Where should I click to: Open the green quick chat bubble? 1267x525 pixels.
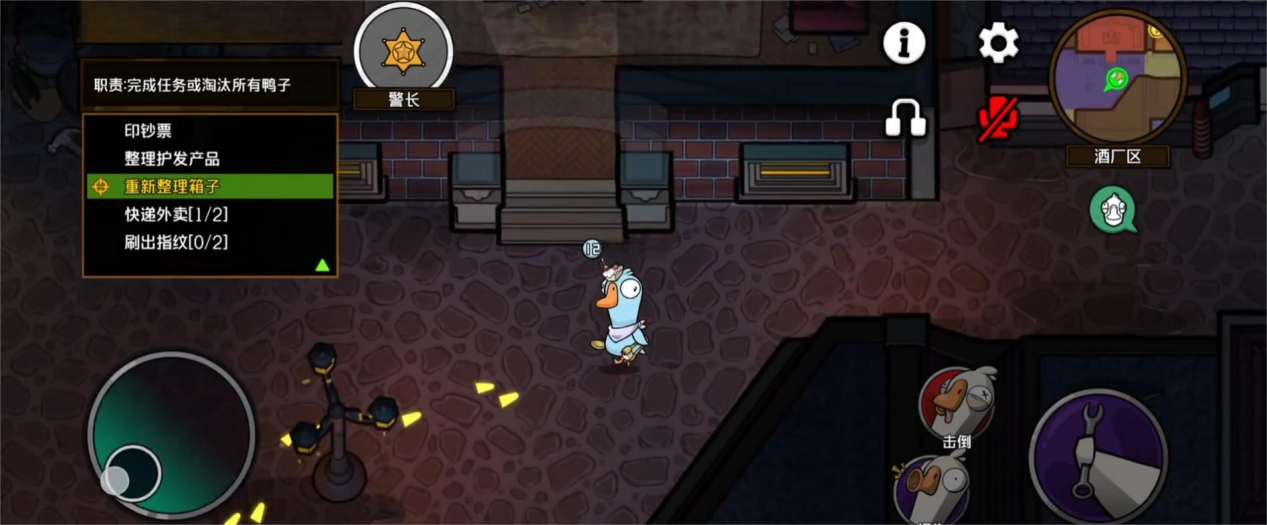click(x=1112, y=210)
